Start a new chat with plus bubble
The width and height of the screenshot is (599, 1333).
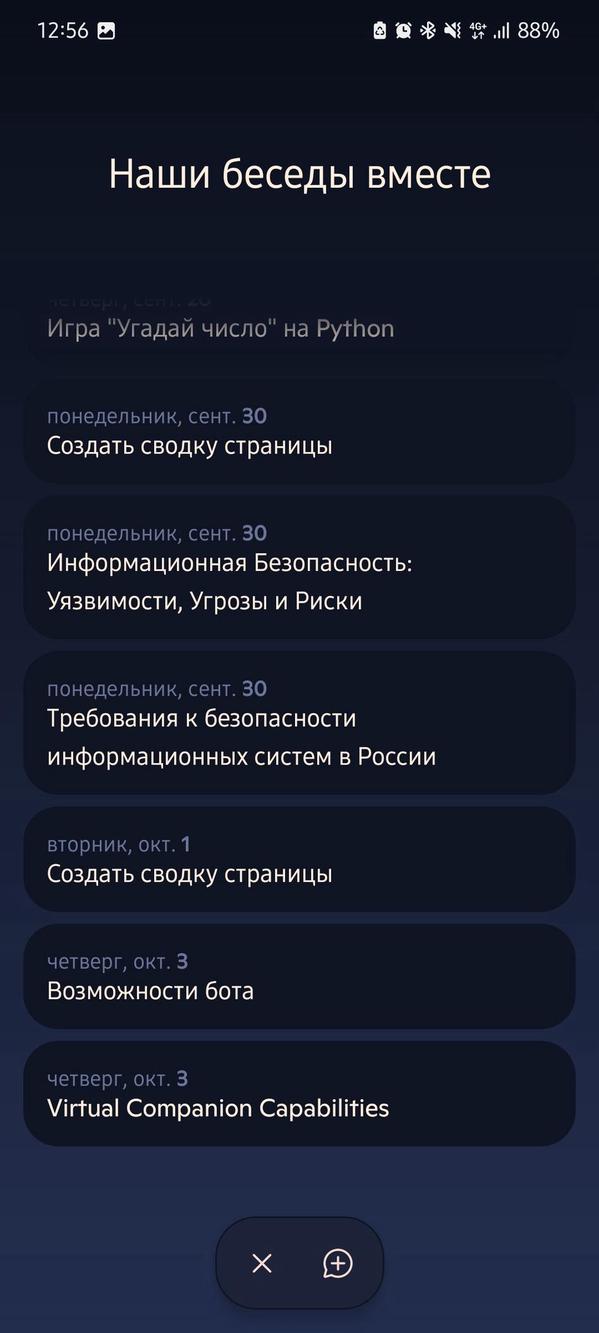coord(338,1264)
